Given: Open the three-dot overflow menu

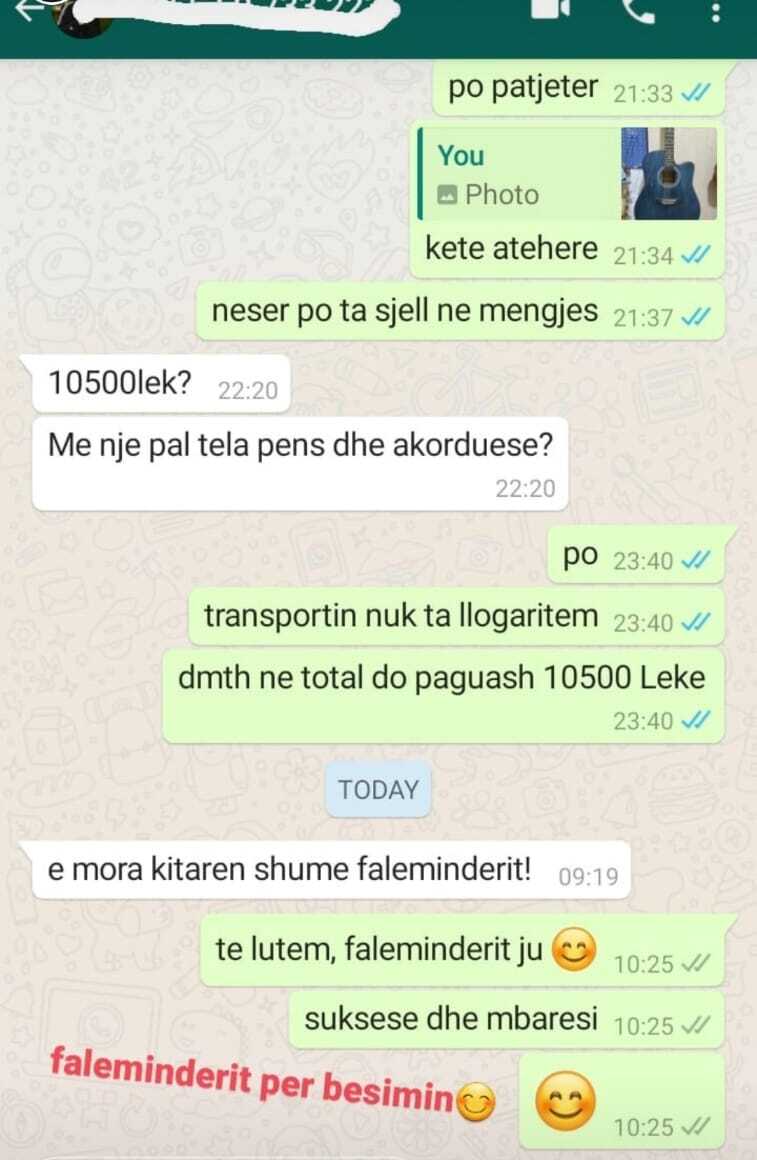Looking at the screenshot, I should coord(715,12).
